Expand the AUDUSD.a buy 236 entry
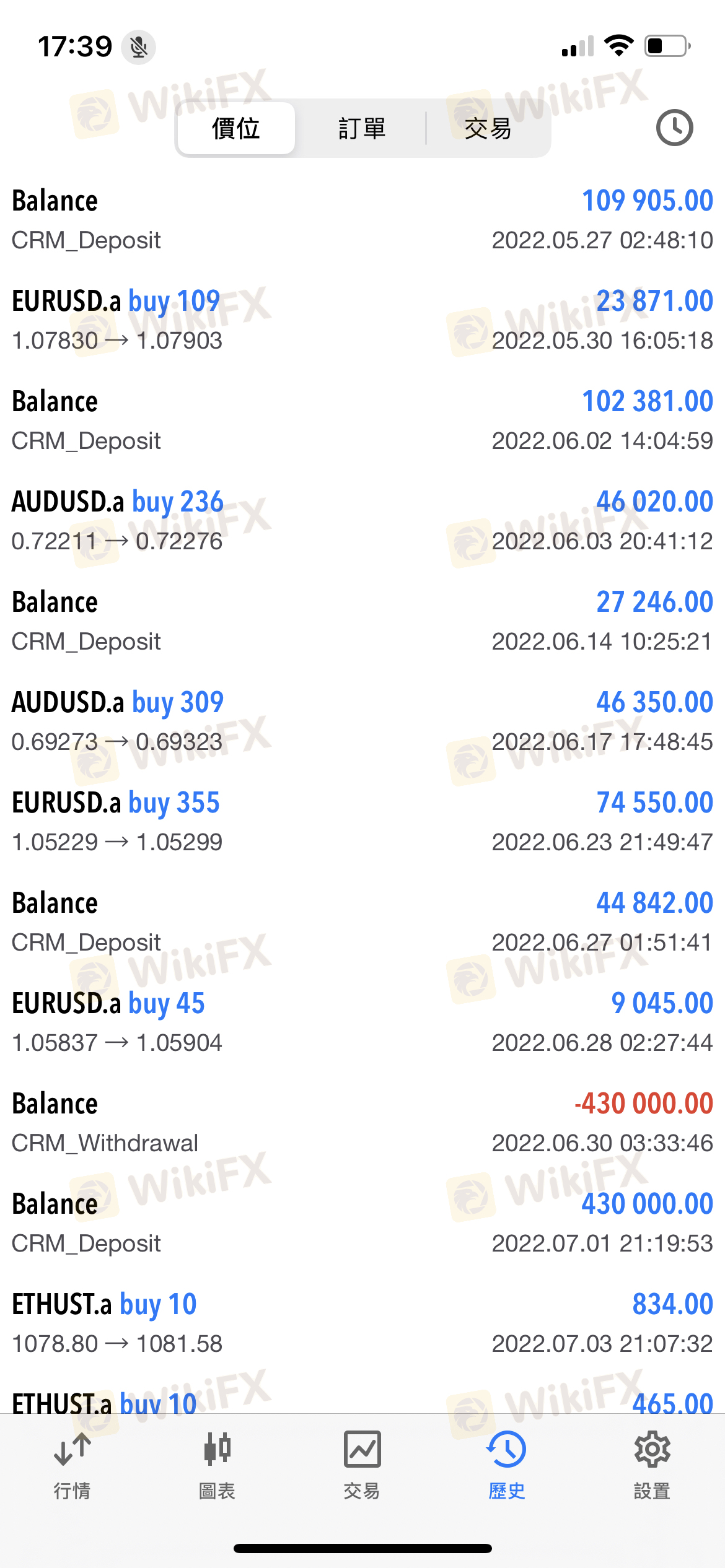The image size is (725, 1568). point(362,521)
